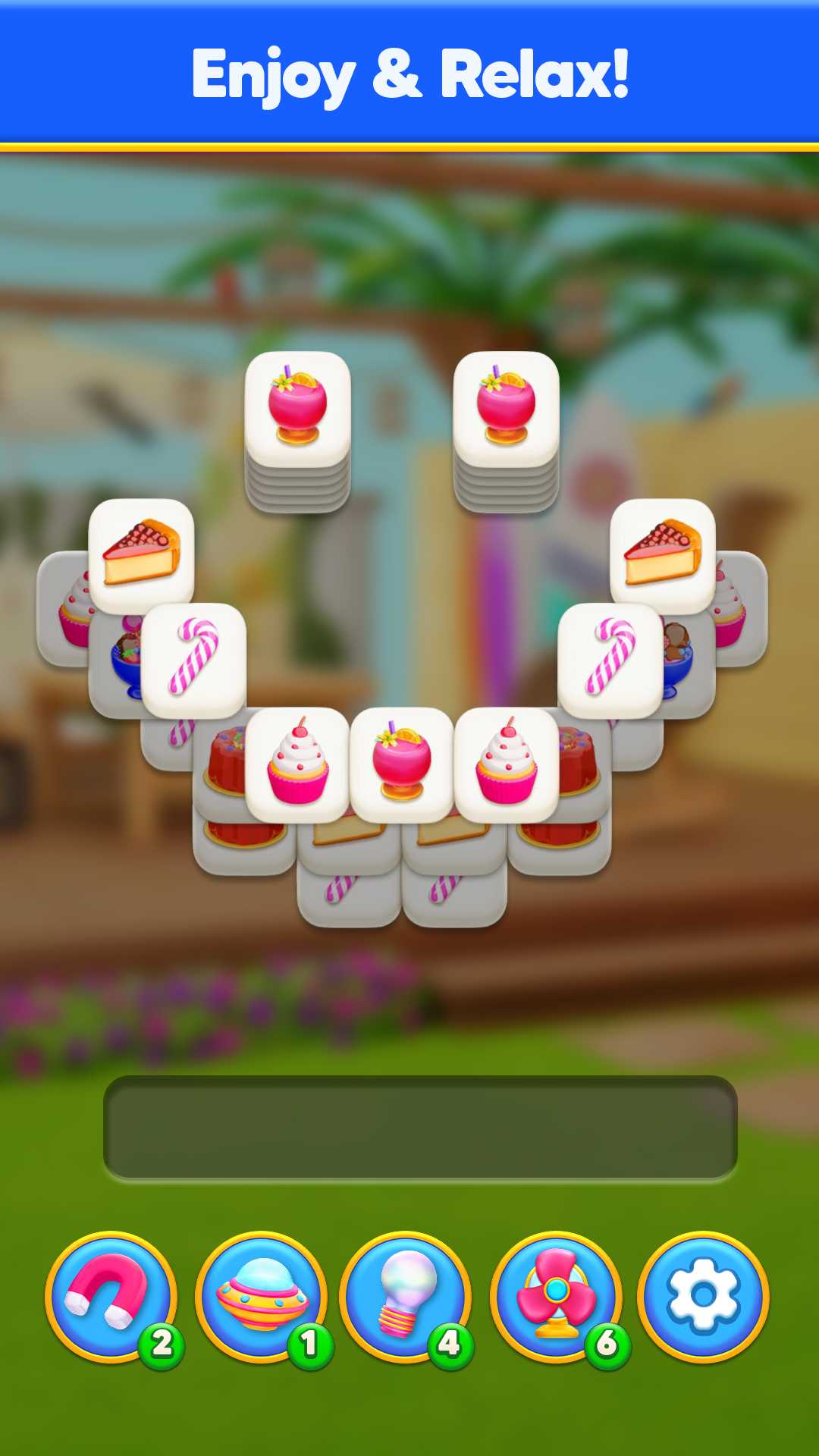The height and width of the screenshot is (1456, 819).
Task: Tap the light bulb hint booster
Action: coord(406,1296)
